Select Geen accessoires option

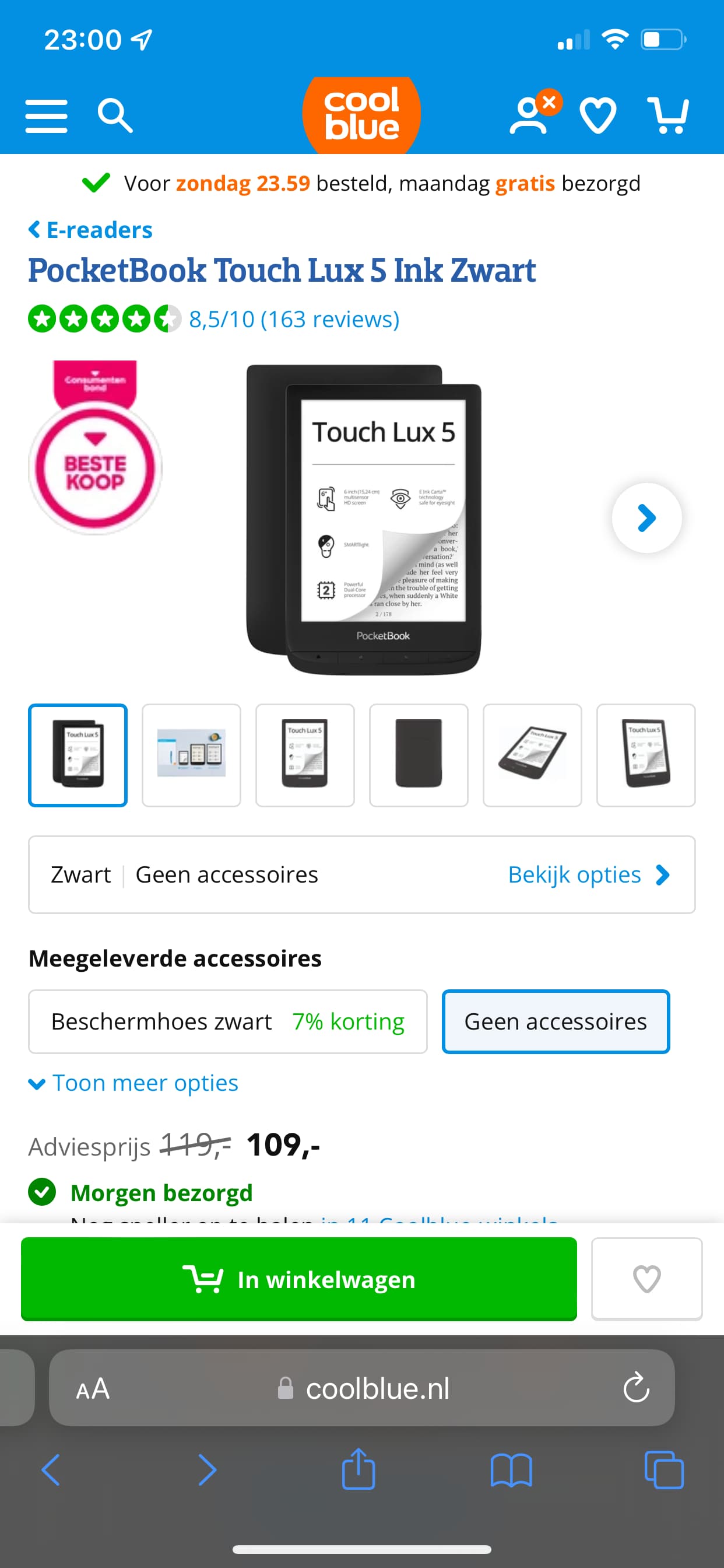[x=556, y=1021]
